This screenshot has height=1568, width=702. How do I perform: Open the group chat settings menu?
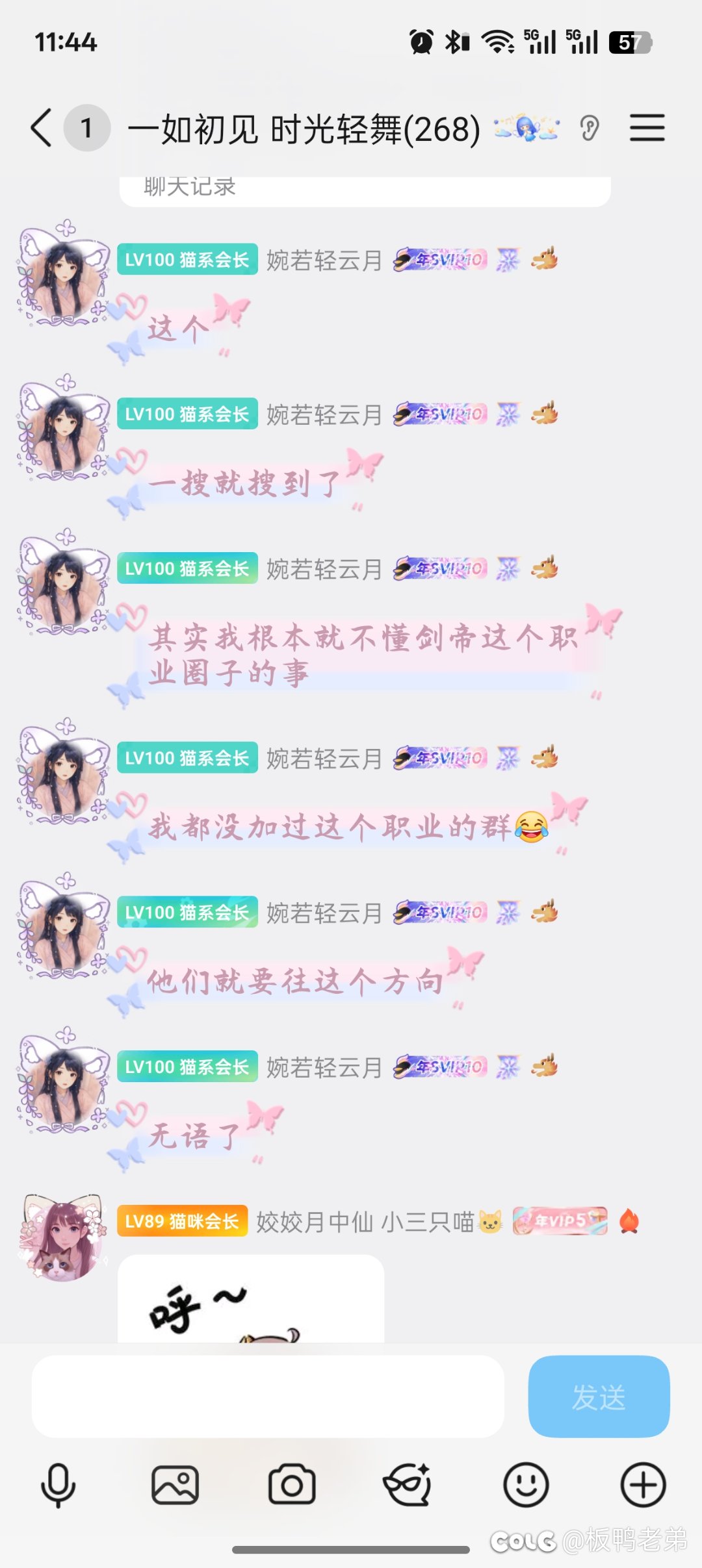[647, 128]
